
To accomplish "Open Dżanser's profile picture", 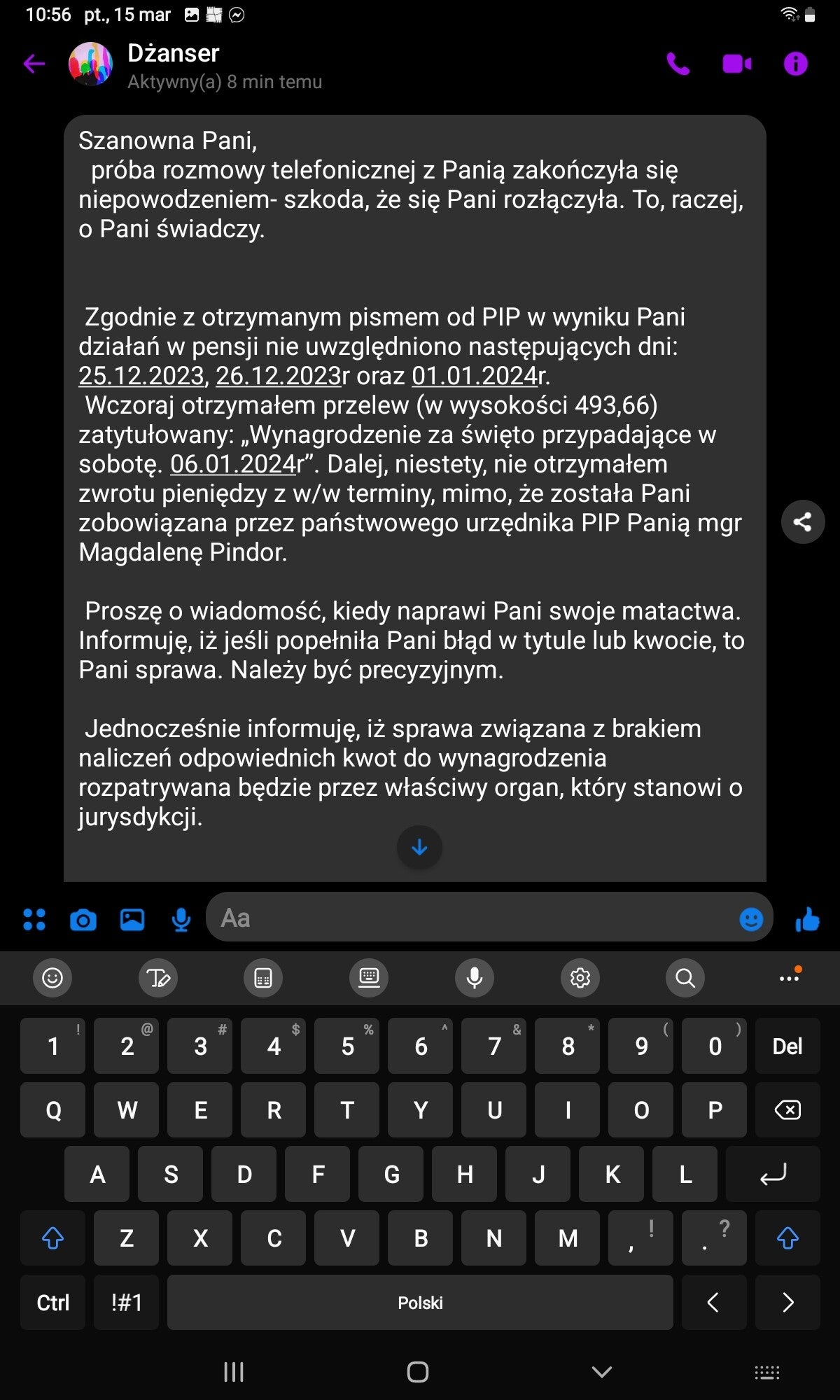I will tap(90, 64).
